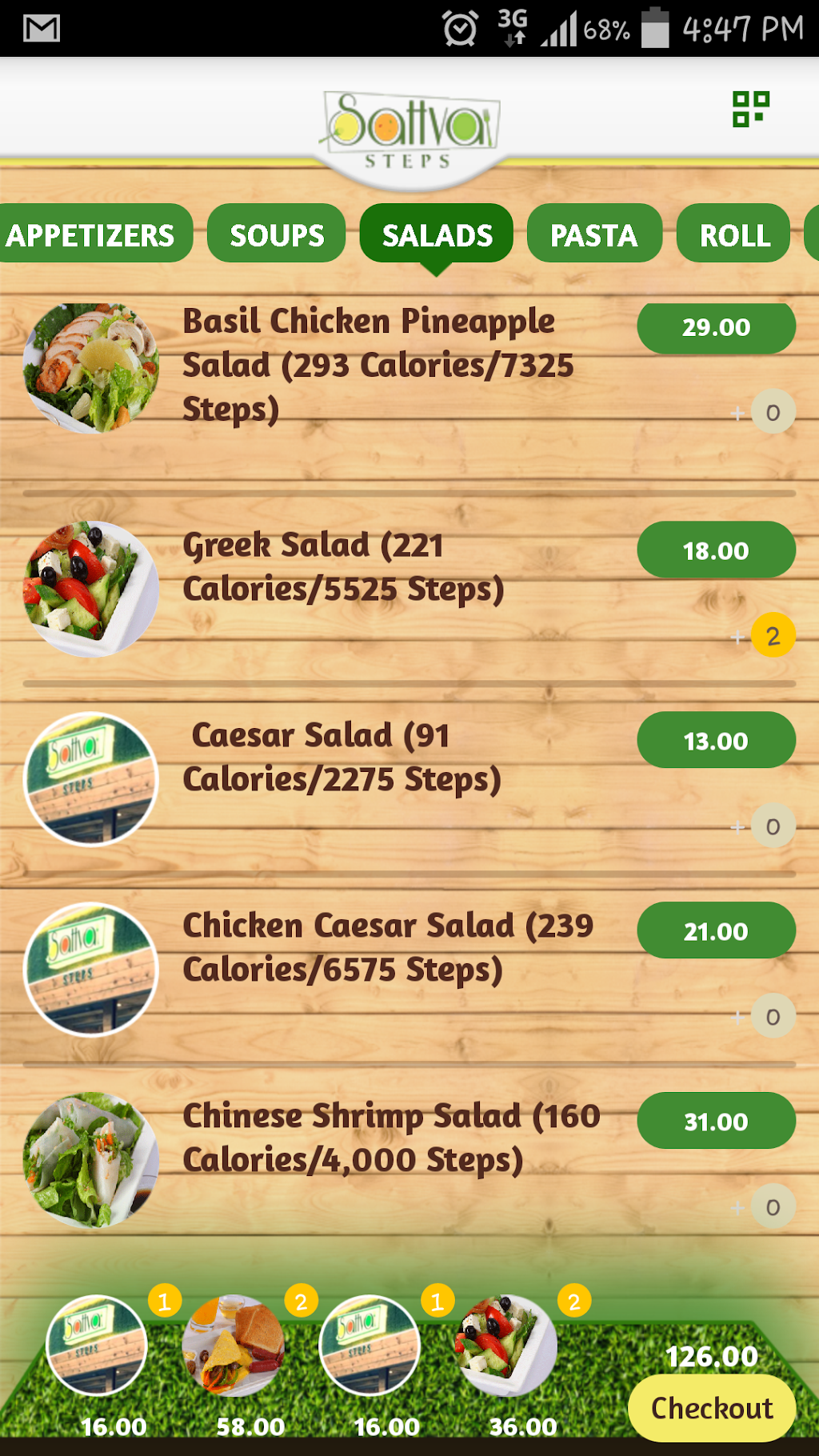Tap the Basil Chicken Pineapple Salad 29.00 price button
The image size is (819, 1456).
click(x=716, y=328)
